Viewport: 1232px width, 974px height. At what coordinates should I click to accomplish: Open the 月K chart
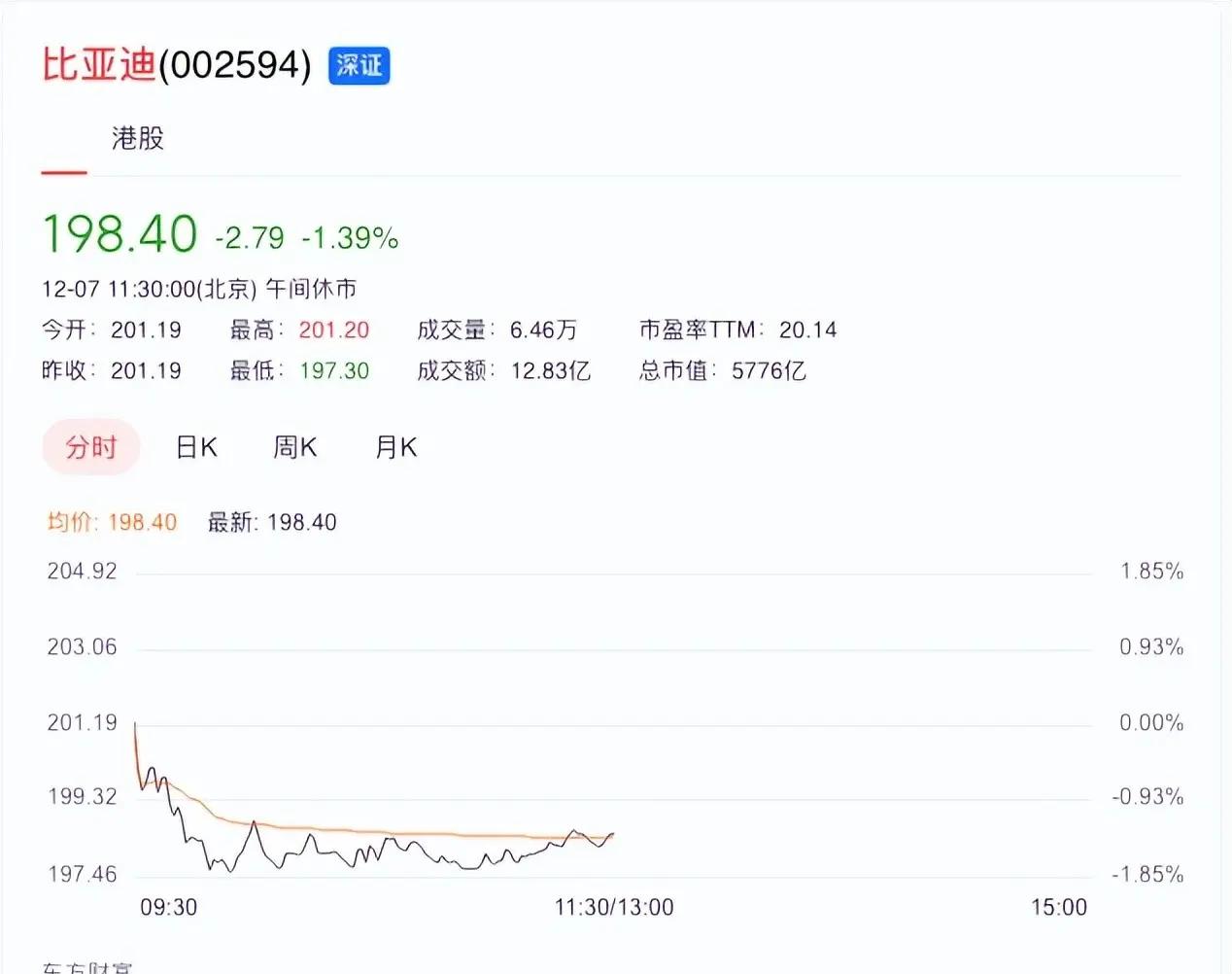pos(395,447)
